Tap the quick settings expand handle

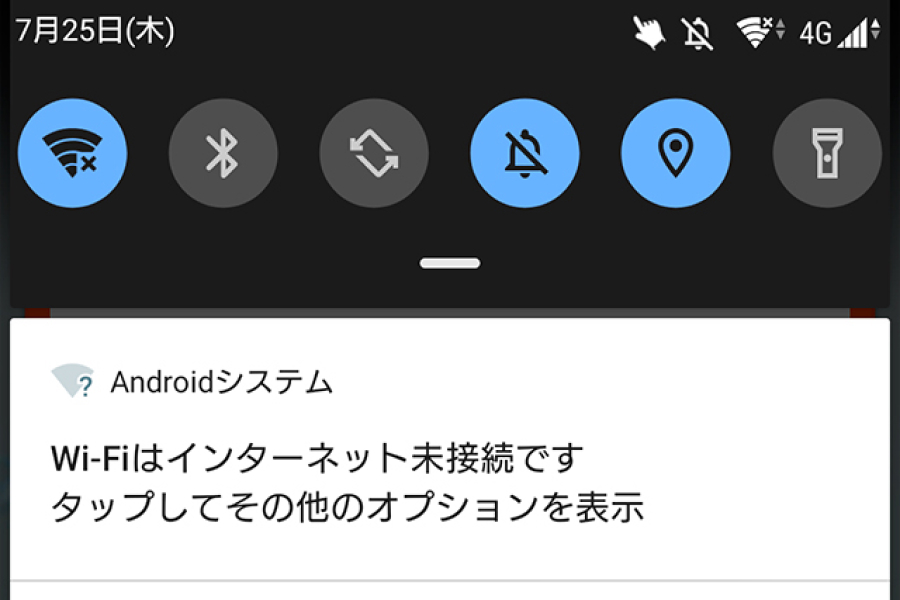click(450, 263)
